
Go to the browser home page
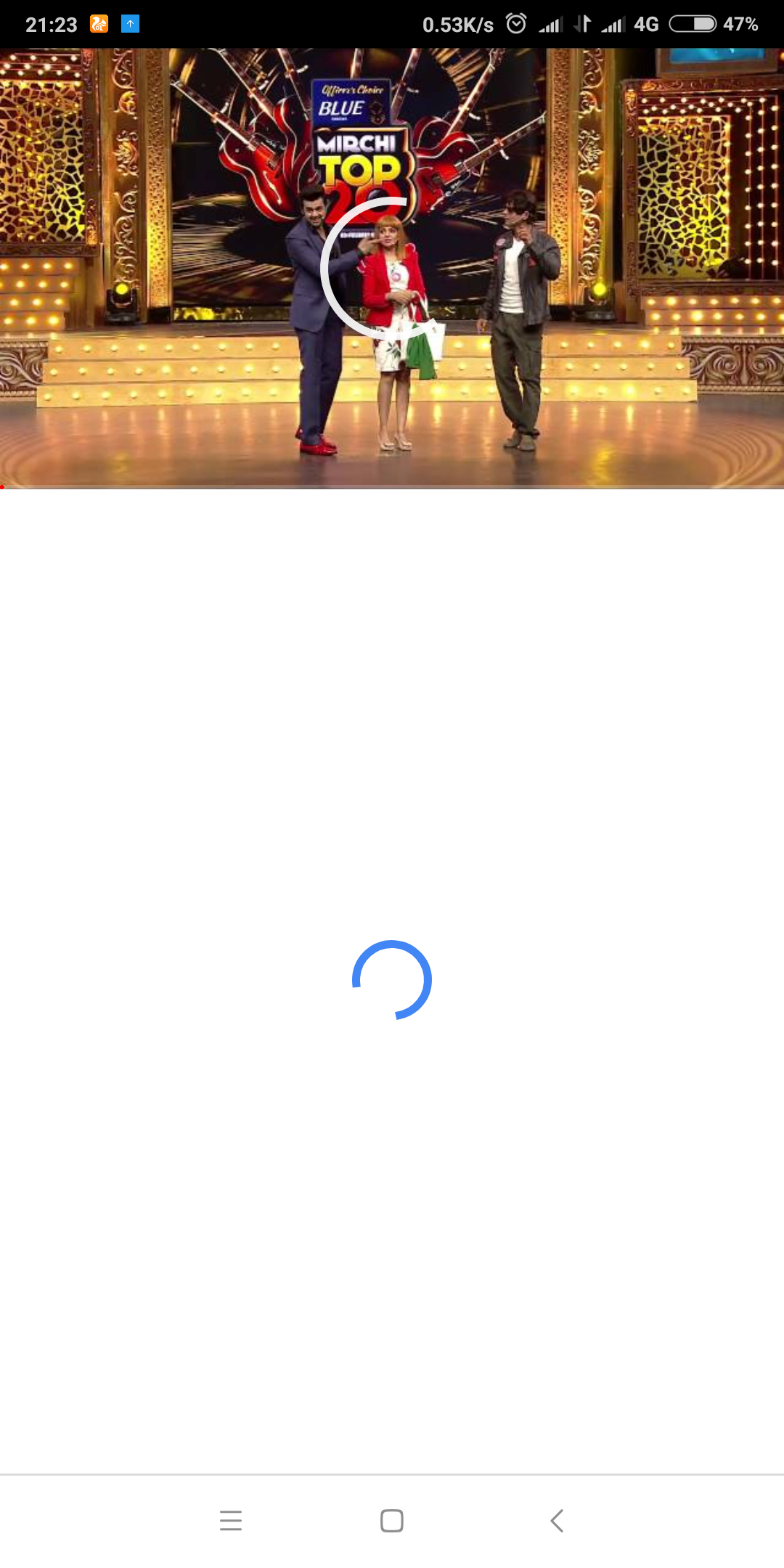(x=392, y=1520)
